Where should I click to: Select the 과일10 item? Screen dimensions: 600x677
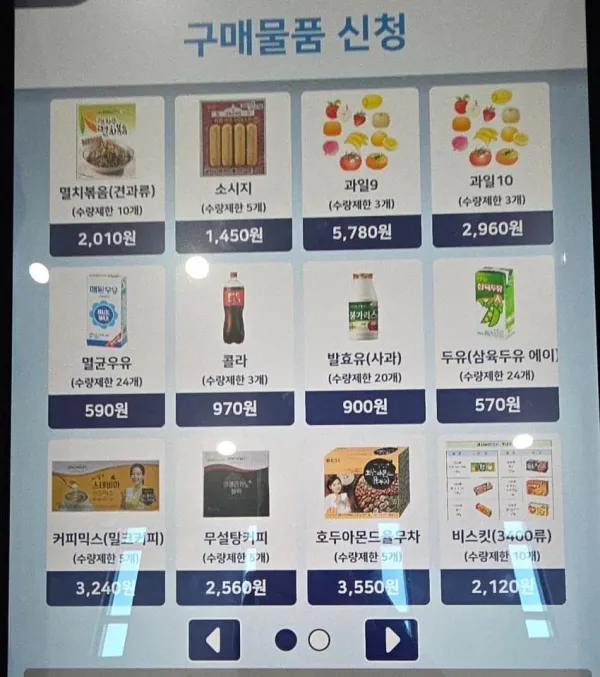point(490,163)
